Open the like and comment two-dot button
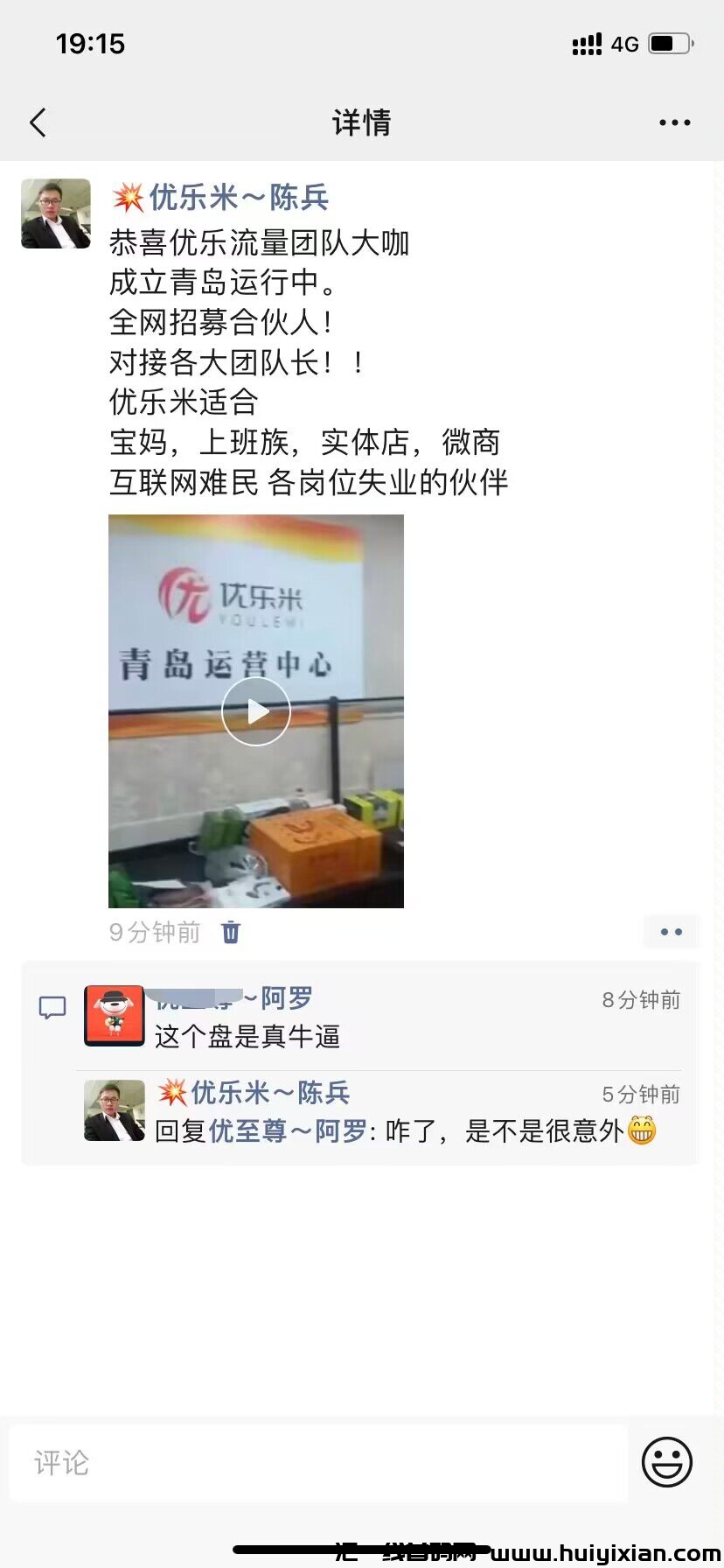 click(x=671, y=933)
